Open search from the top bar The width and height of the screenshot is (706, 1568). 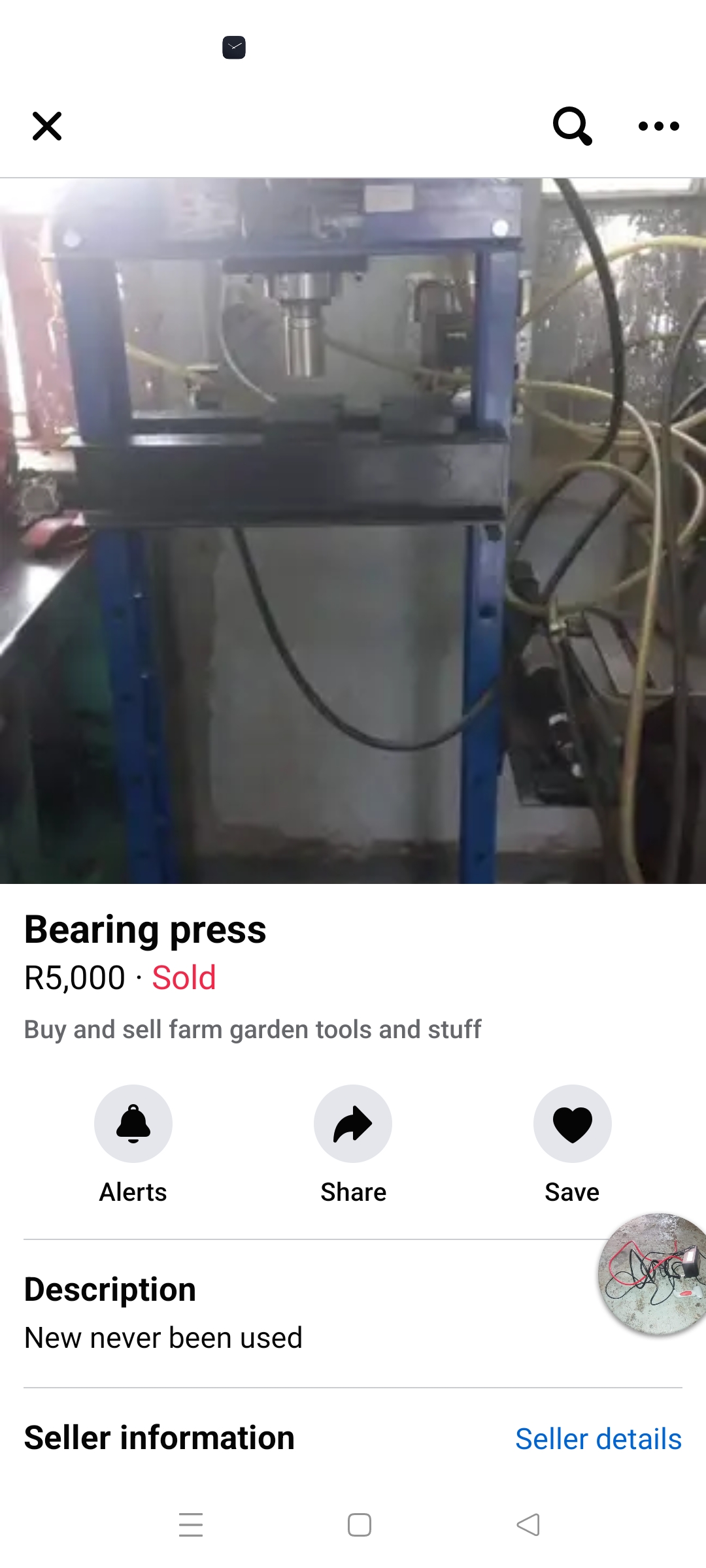572,125
